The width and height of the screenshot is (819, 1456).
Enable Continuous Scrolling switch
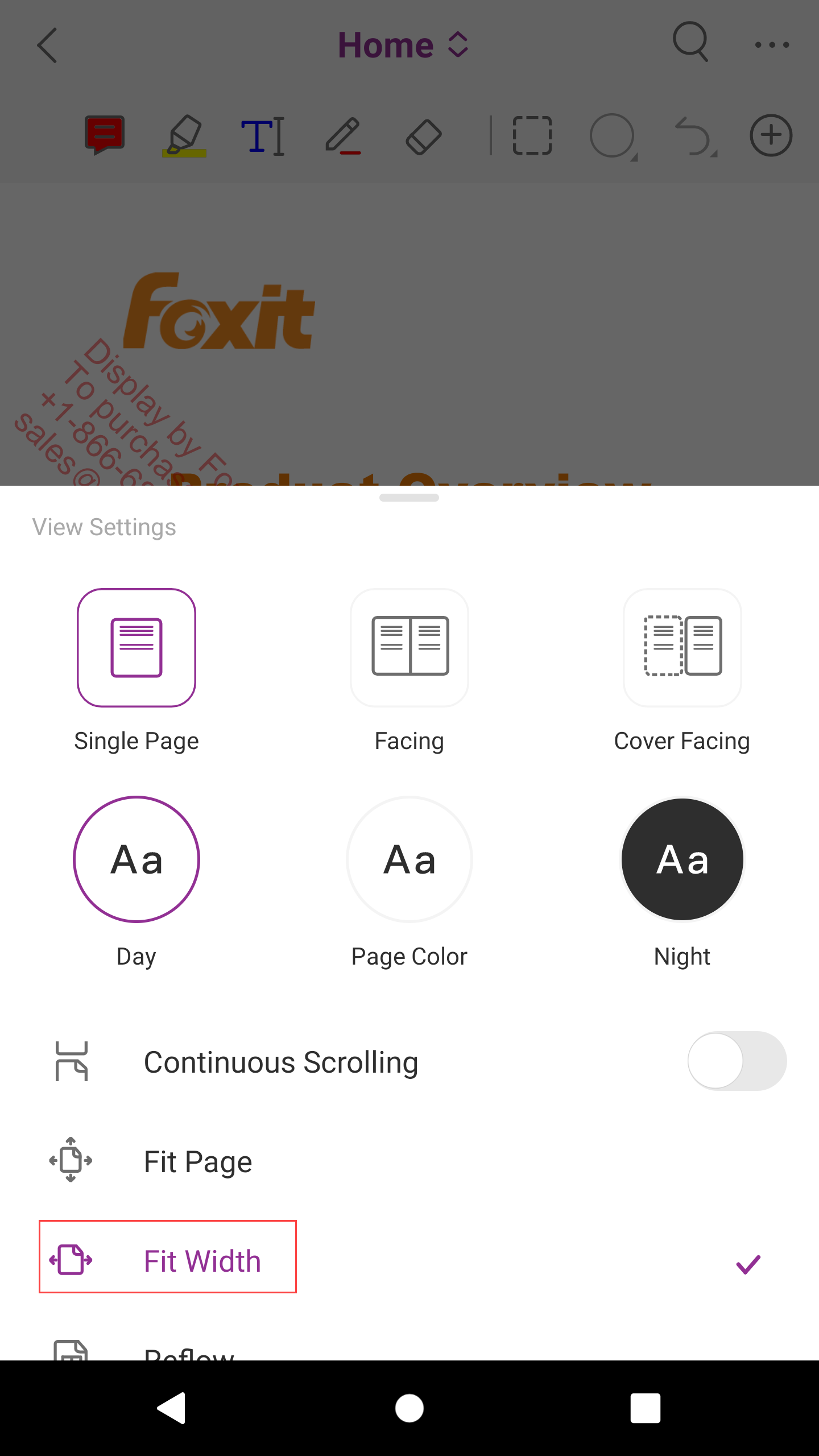[x=737, y=1061]
